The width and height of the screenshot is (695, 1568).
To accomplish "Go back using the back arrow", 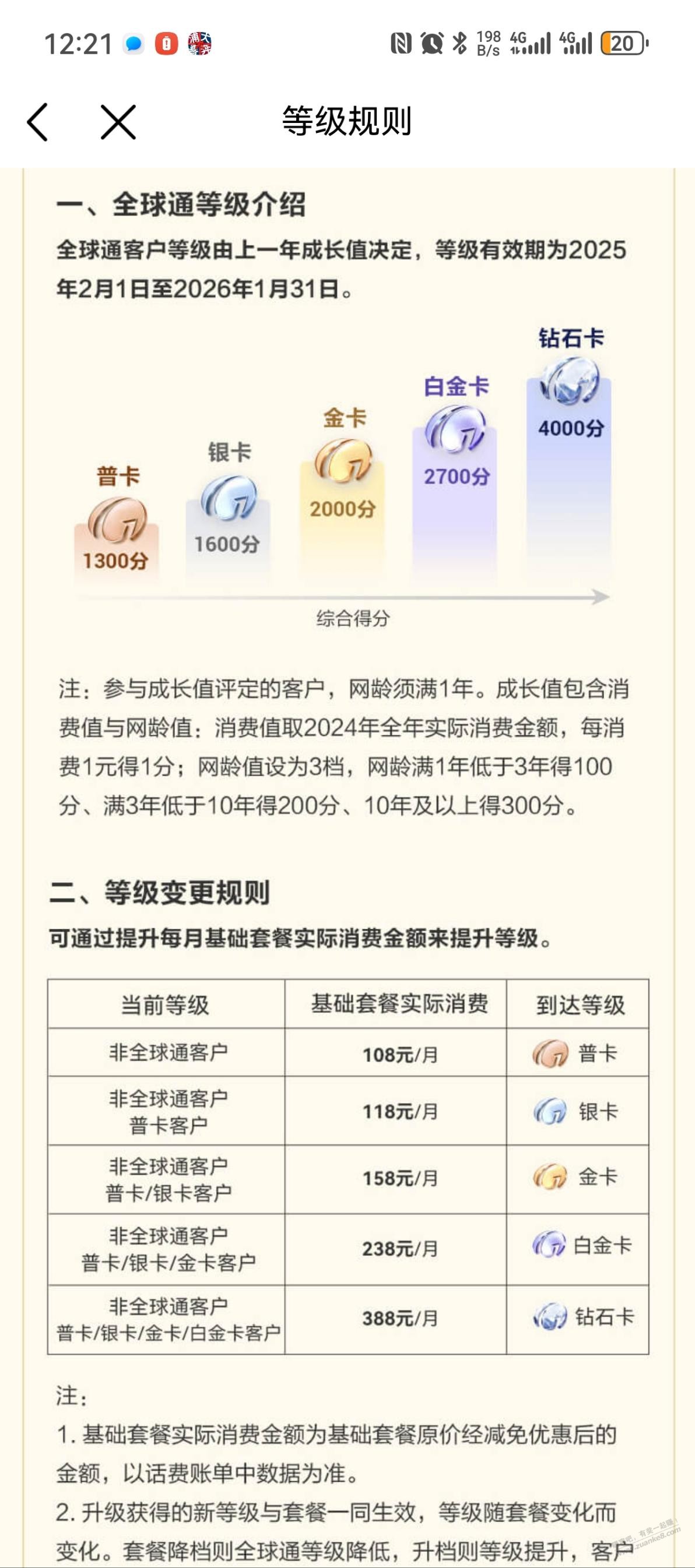I will click(38, 122).
